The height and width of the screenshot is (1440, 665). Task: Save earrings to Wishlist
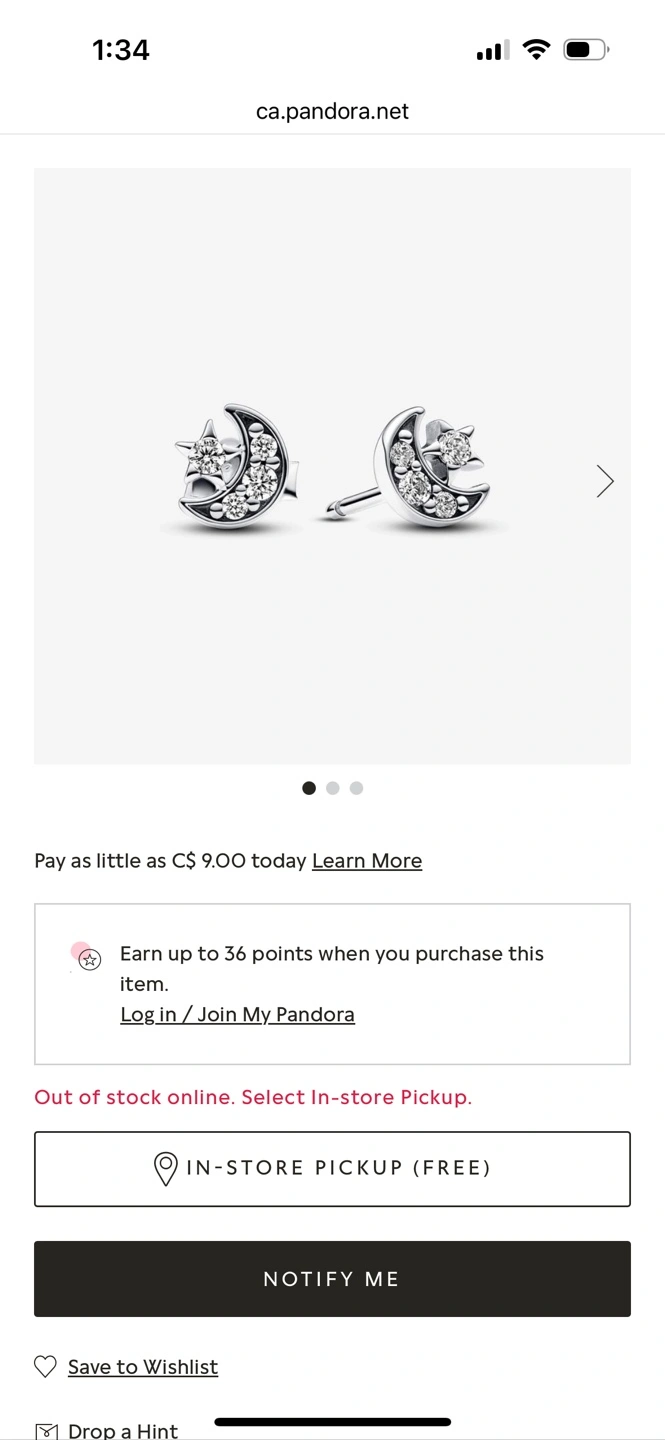[x=142, y=1367]
